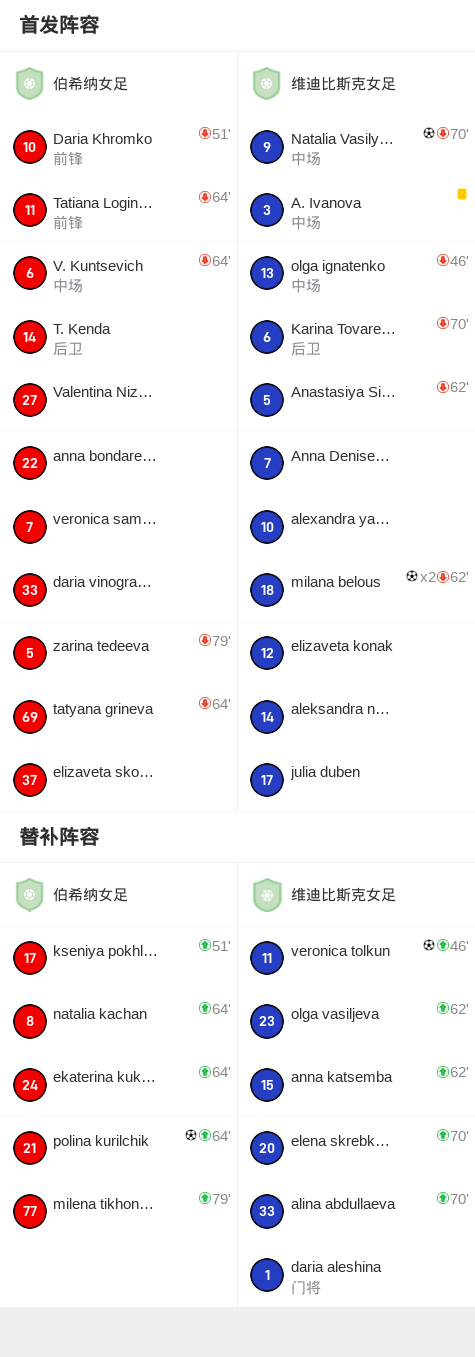Select substitute veronica tolkun
Image resolution: width=475 pixels, height=1357 pixels.
(x=356, y=958)
